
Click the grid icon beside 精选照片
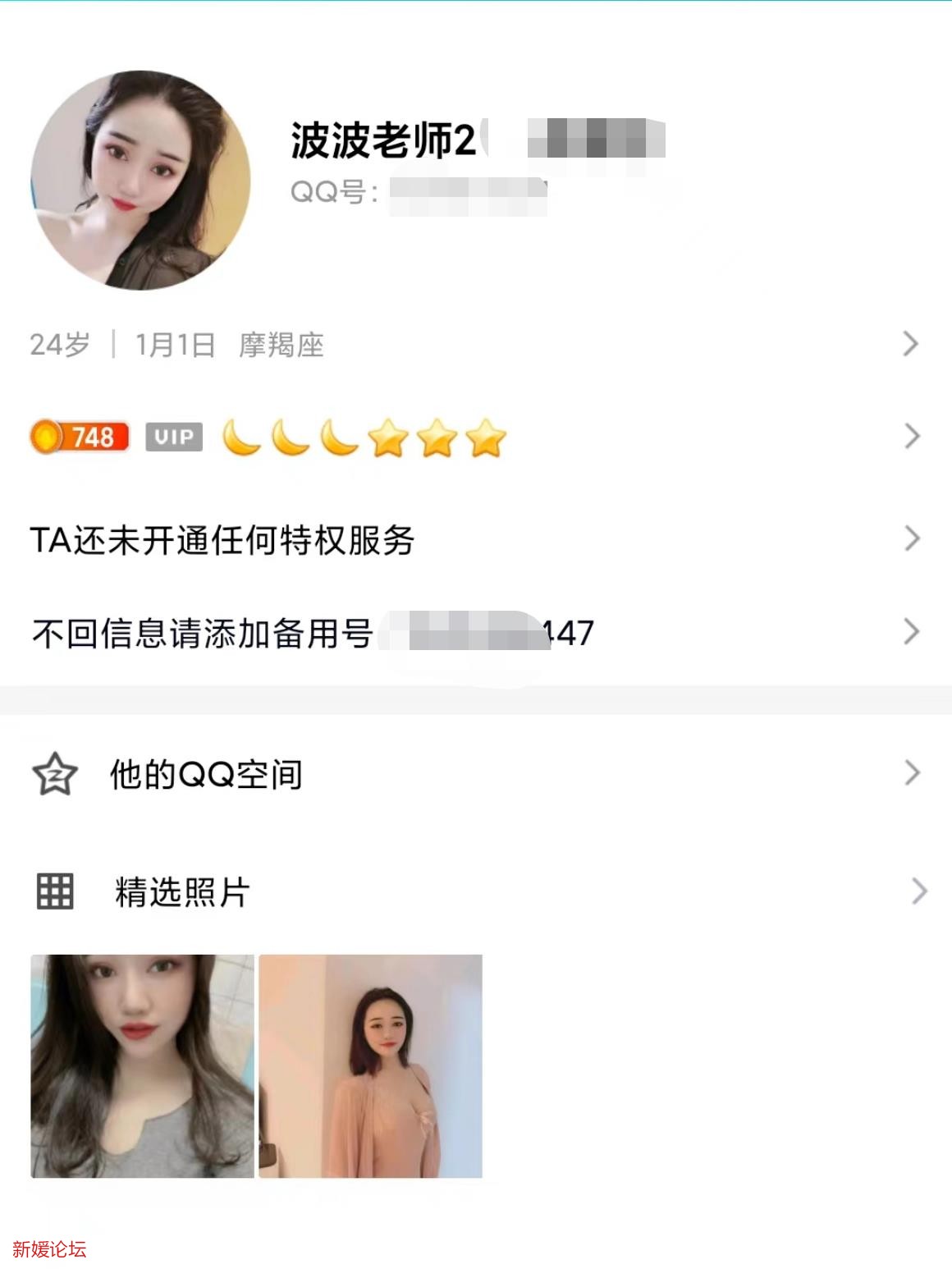[x=56, y=891]
